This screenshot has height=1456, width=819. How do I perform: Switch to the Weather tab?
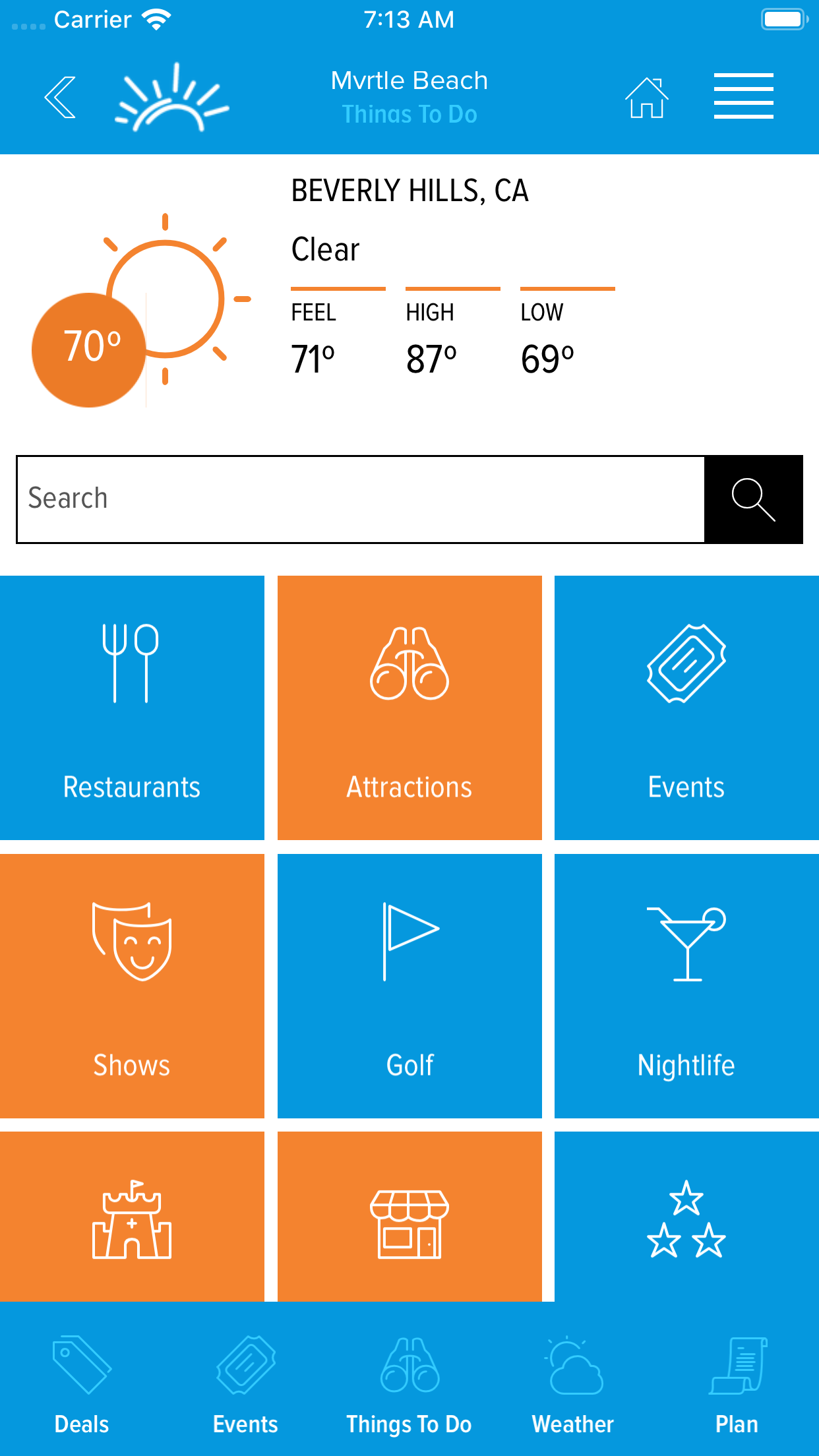(x=573, y=1381)
